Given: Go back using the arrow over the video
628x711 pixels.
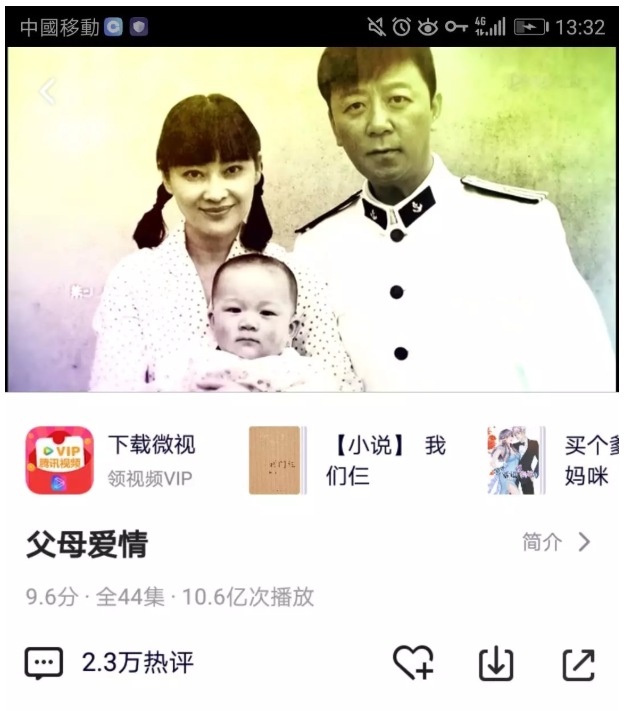Looking at the screenshot, I should (47, 91).
